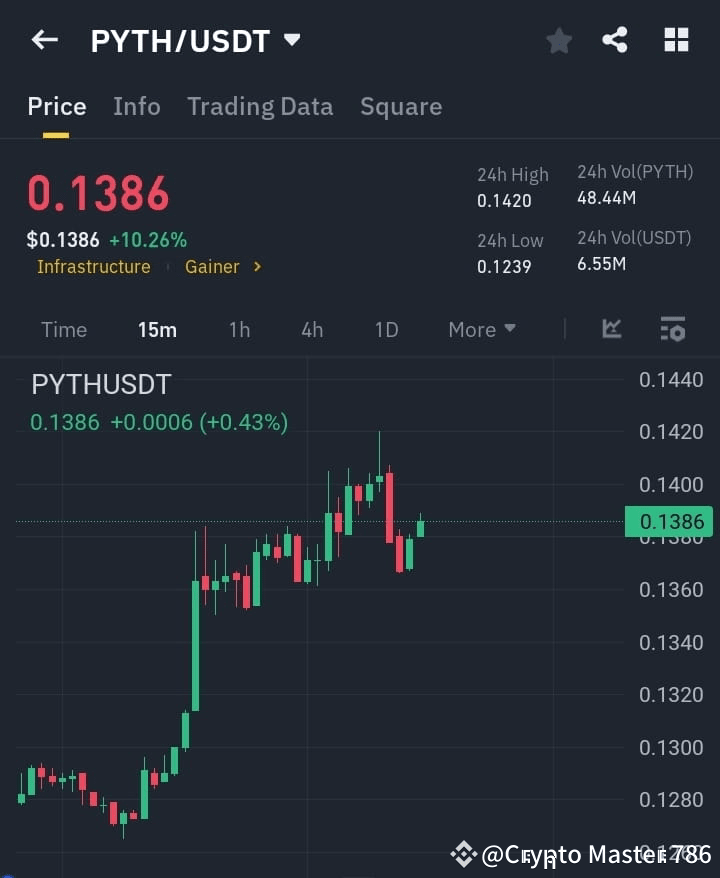This screenshot has height=878, width=720.
Task: Open the apps grid icon top right
Action: click(676, 39)
